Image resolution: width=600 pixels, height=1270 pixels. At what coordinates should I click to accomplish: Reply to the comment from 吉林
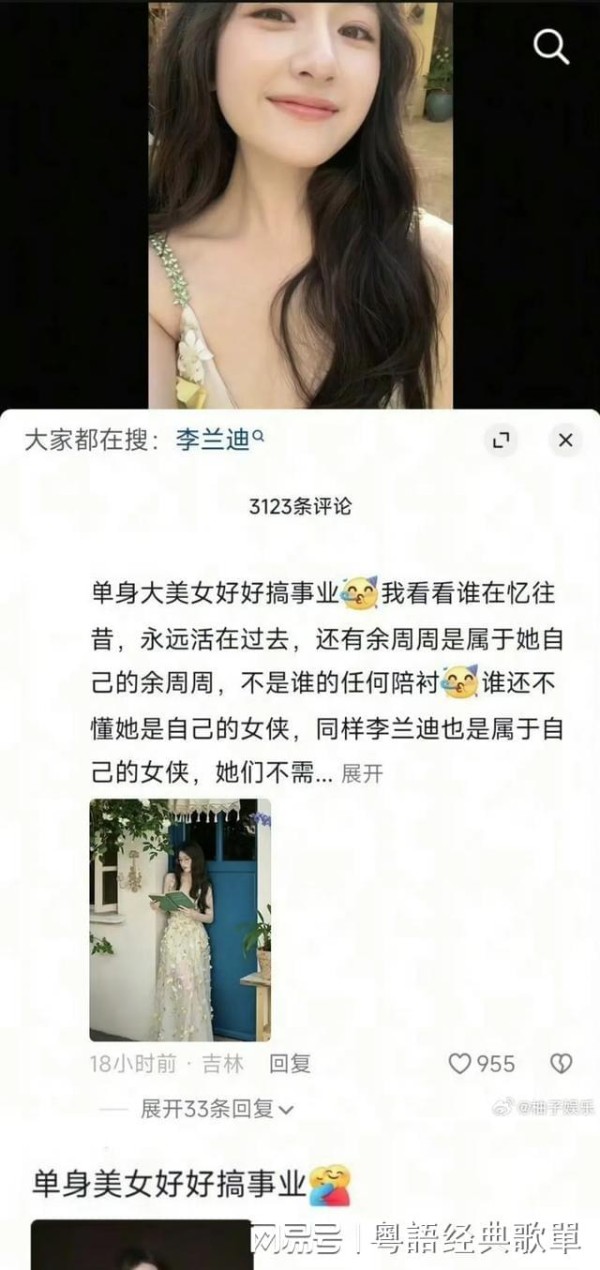click(290, 1064)
